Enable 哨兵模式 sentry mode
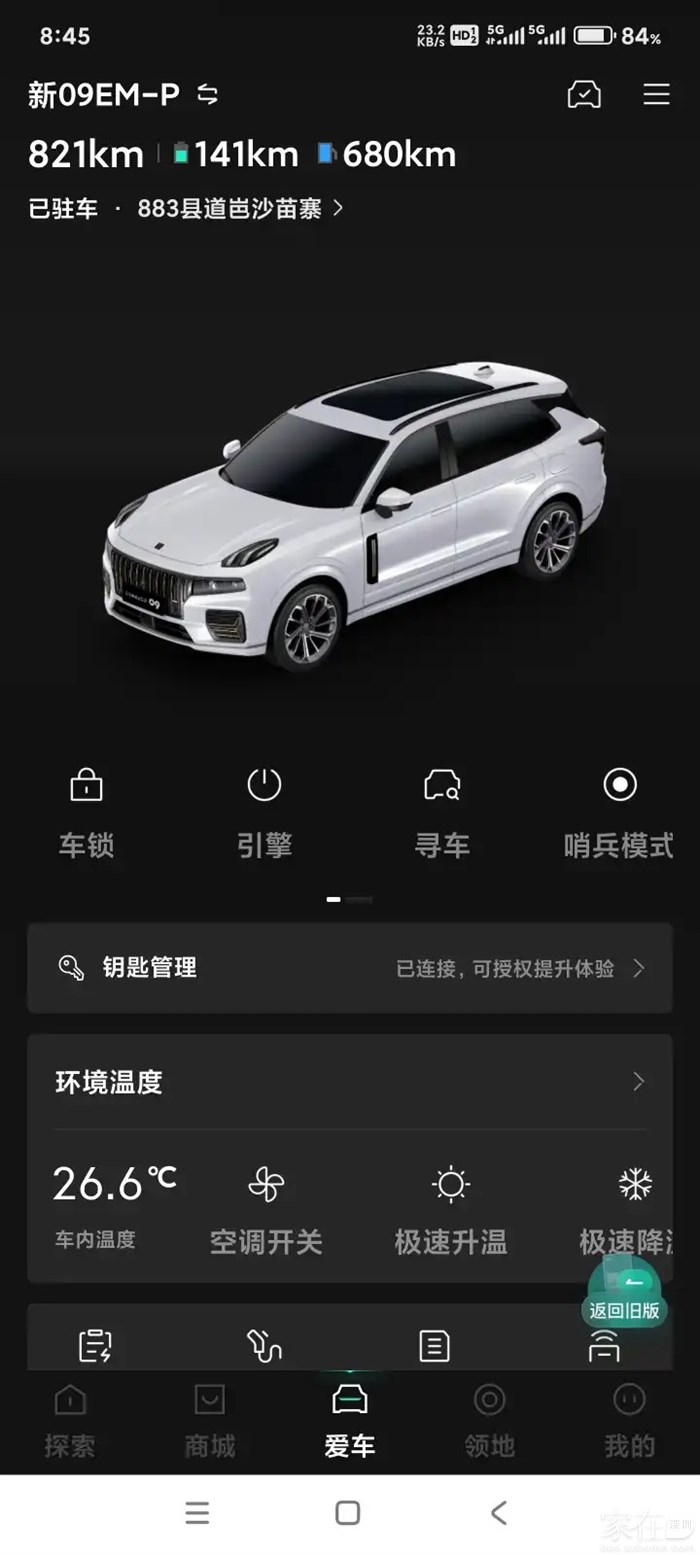Image resolution: width=700 pixels, height=1555 pixels. pos(619,812)
